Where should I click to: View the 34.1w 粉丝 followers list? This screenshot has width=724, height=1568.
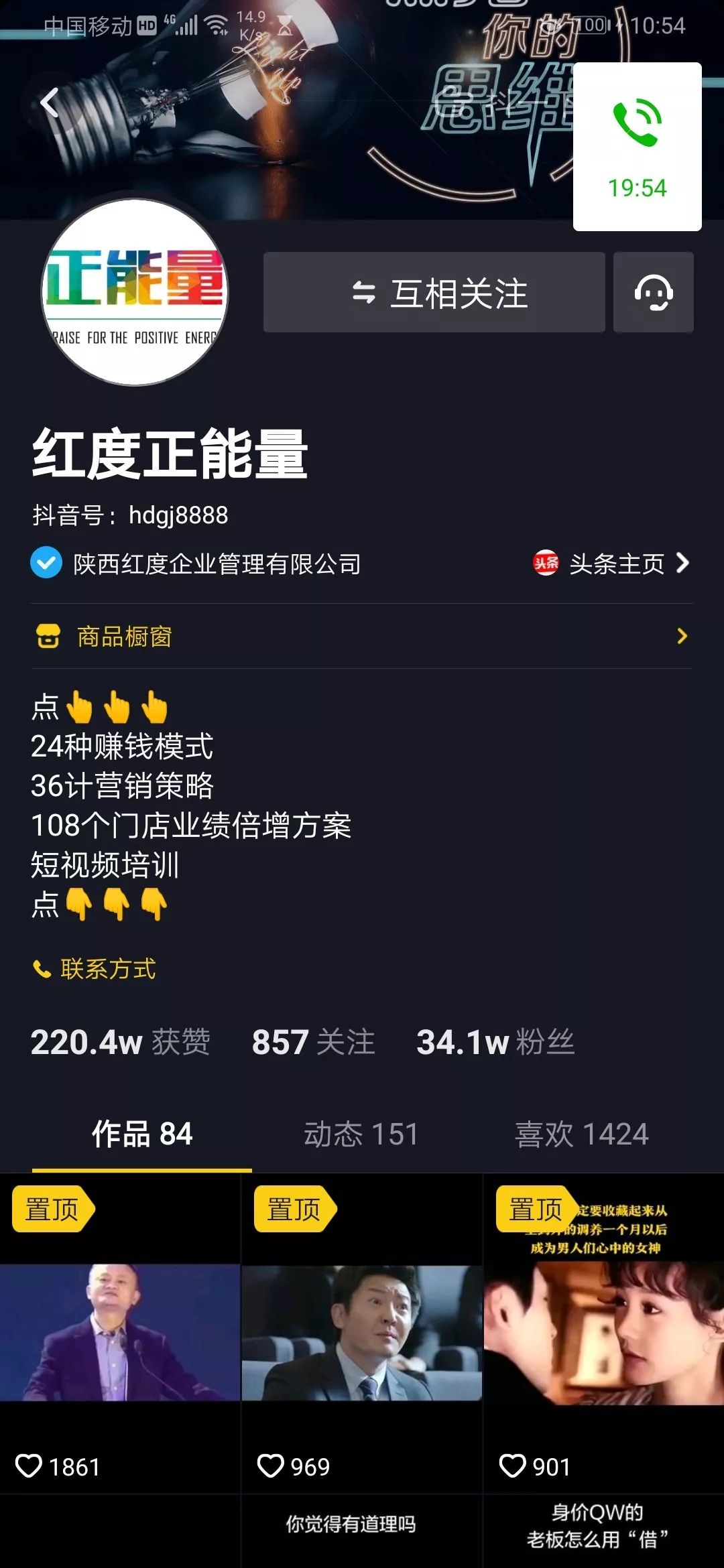pos(495,1042)
